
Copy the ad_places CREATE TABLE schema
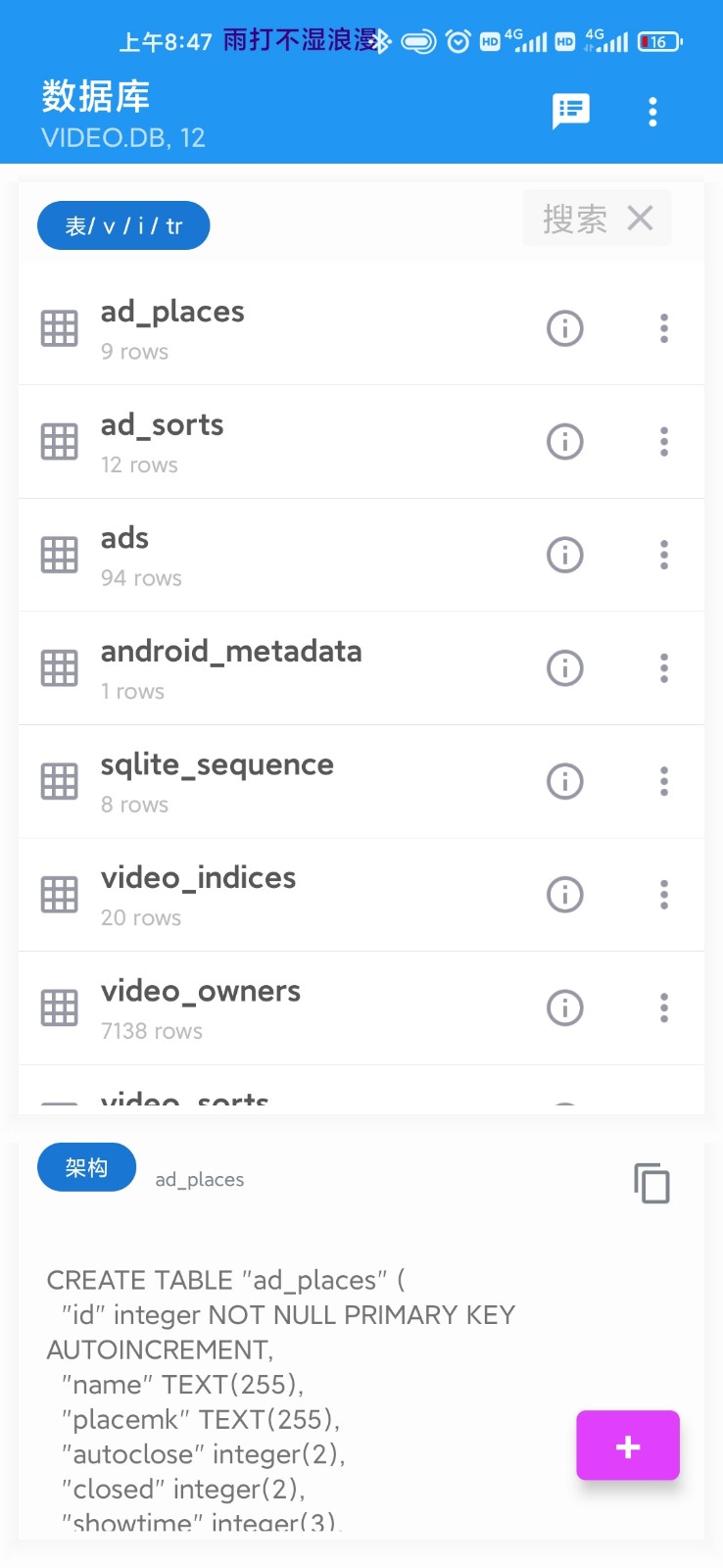(x=652, y=1183)
